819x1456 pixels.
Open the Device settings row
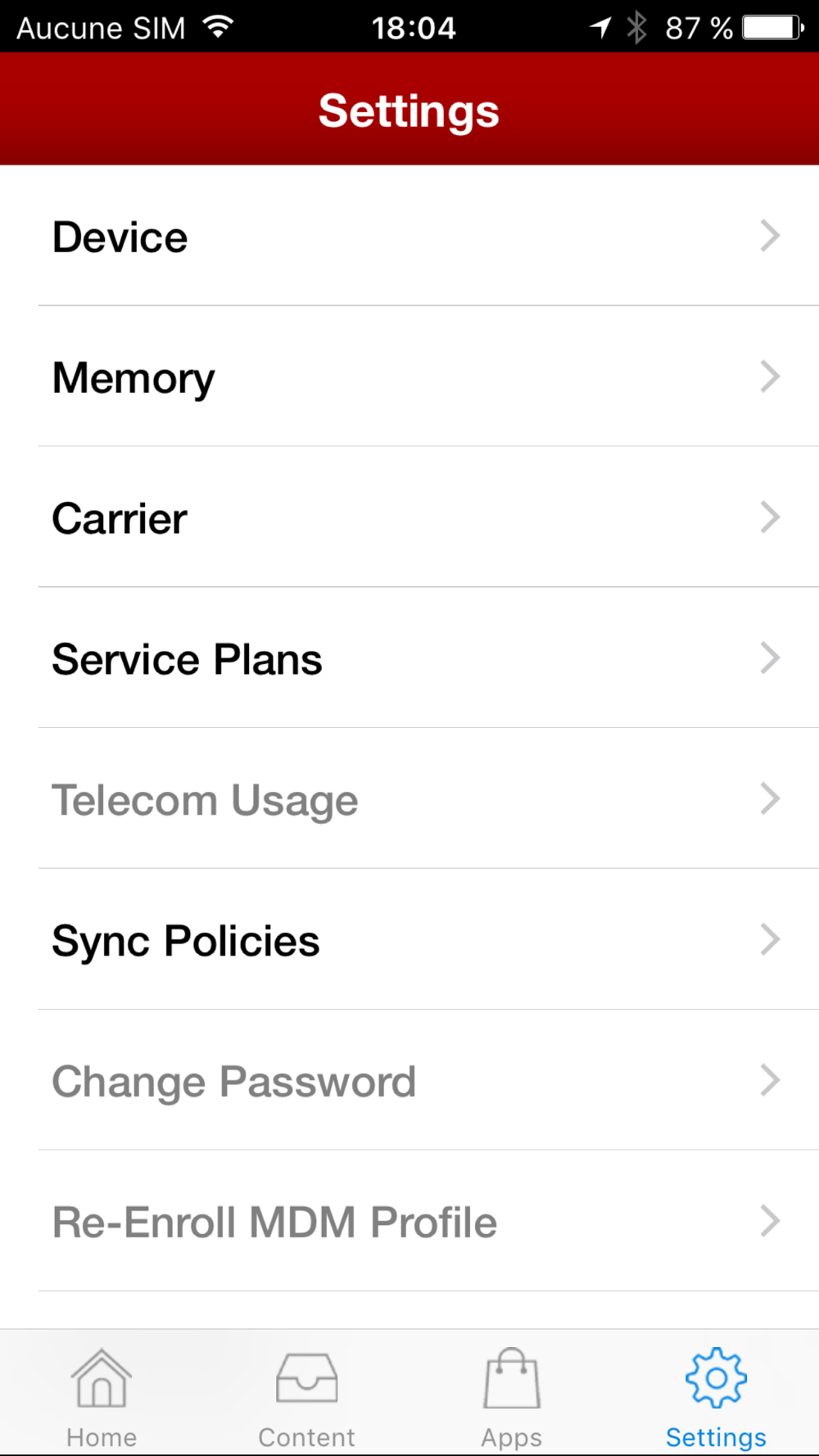tap(409, 236)
